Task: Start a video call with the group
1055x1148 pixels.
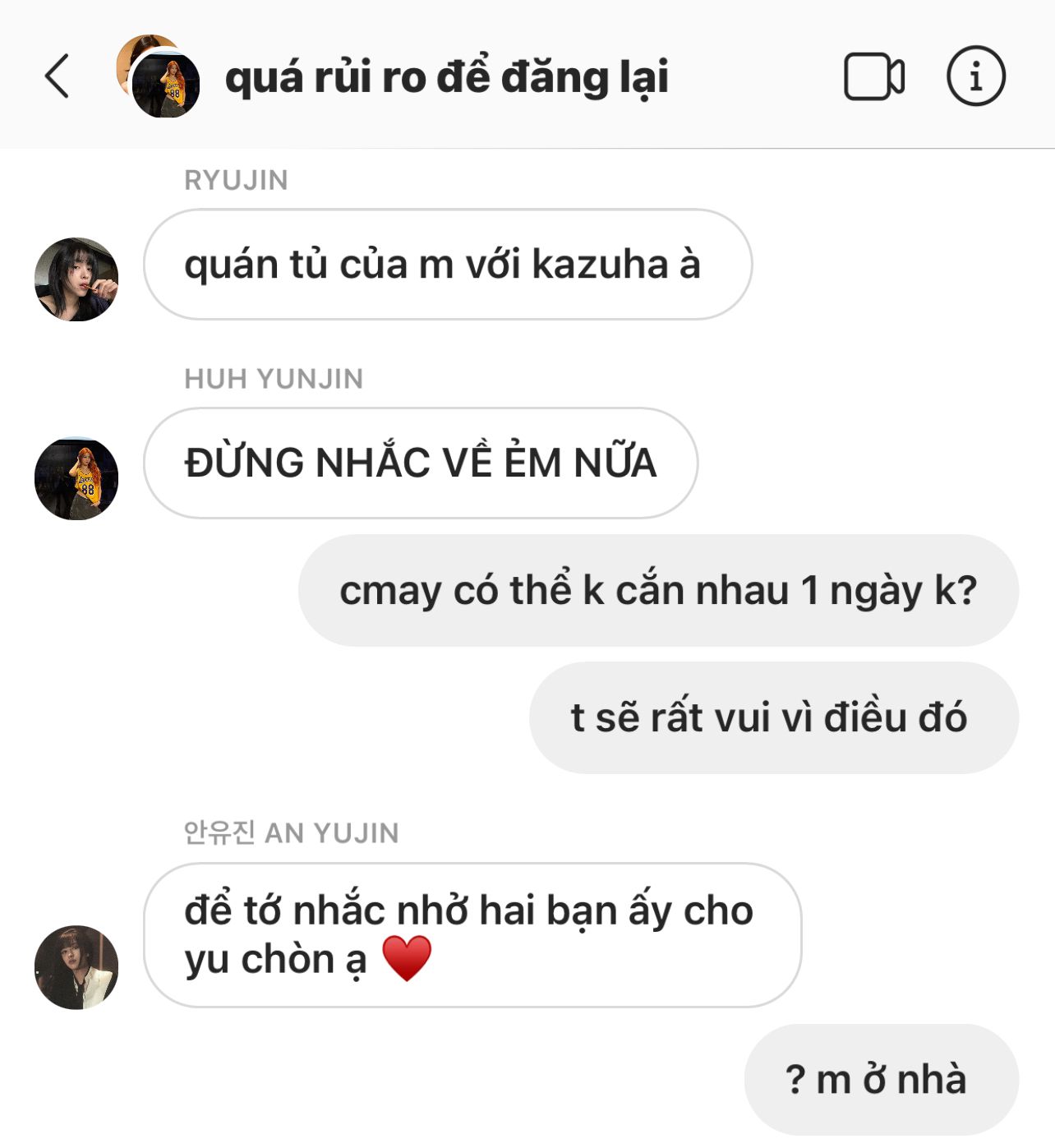Action: (873, 76)
